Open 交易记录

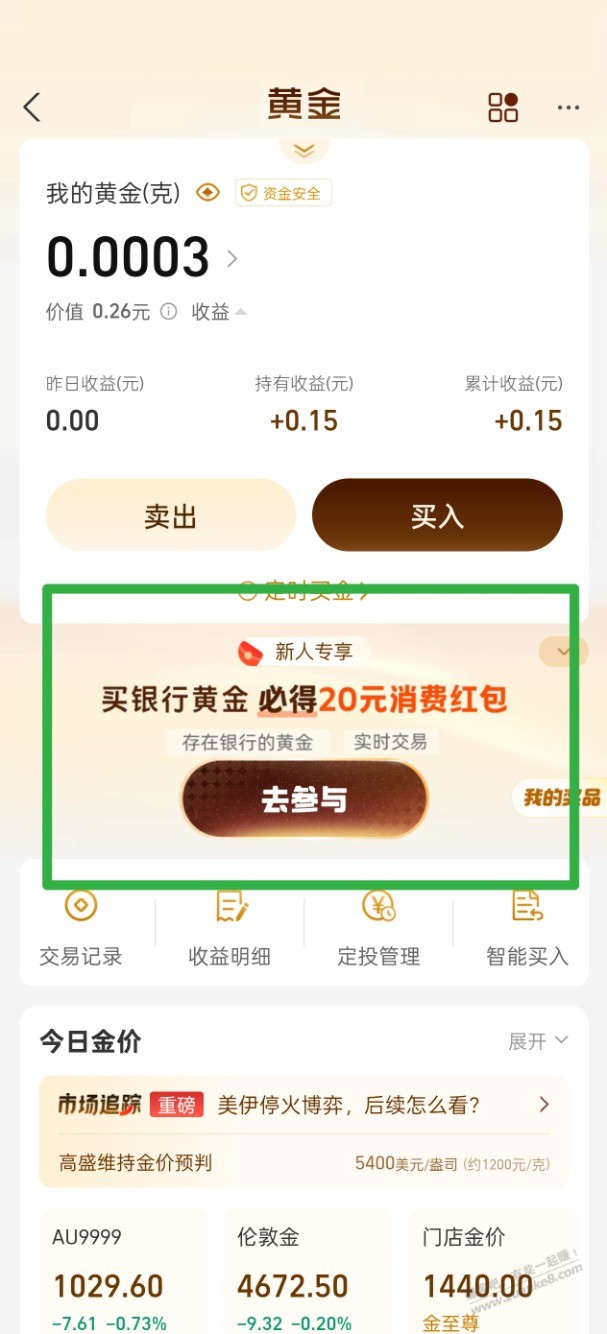[x=81, y=929]
